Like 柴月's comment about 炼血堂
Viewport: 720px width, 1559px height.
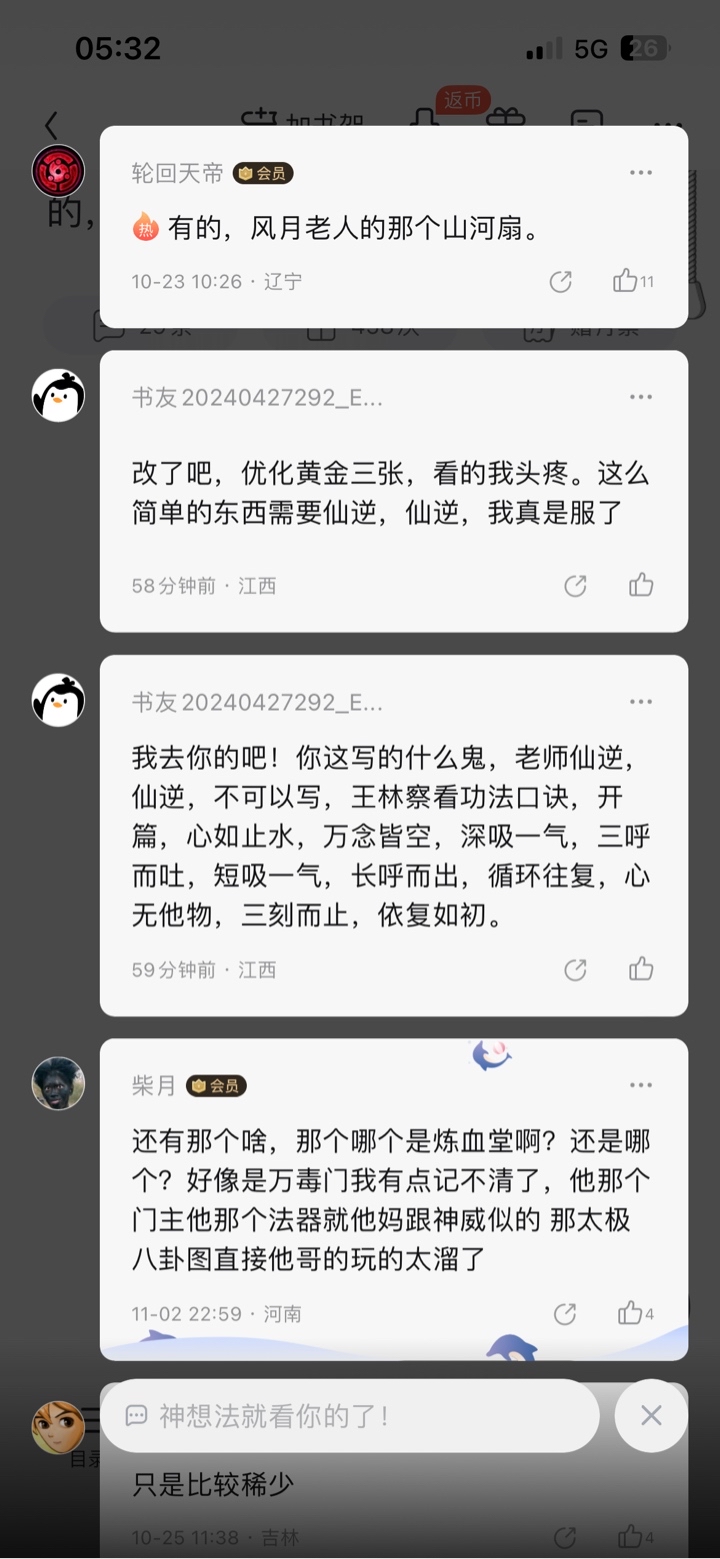pyautogui.click(x=635, y=1313)
